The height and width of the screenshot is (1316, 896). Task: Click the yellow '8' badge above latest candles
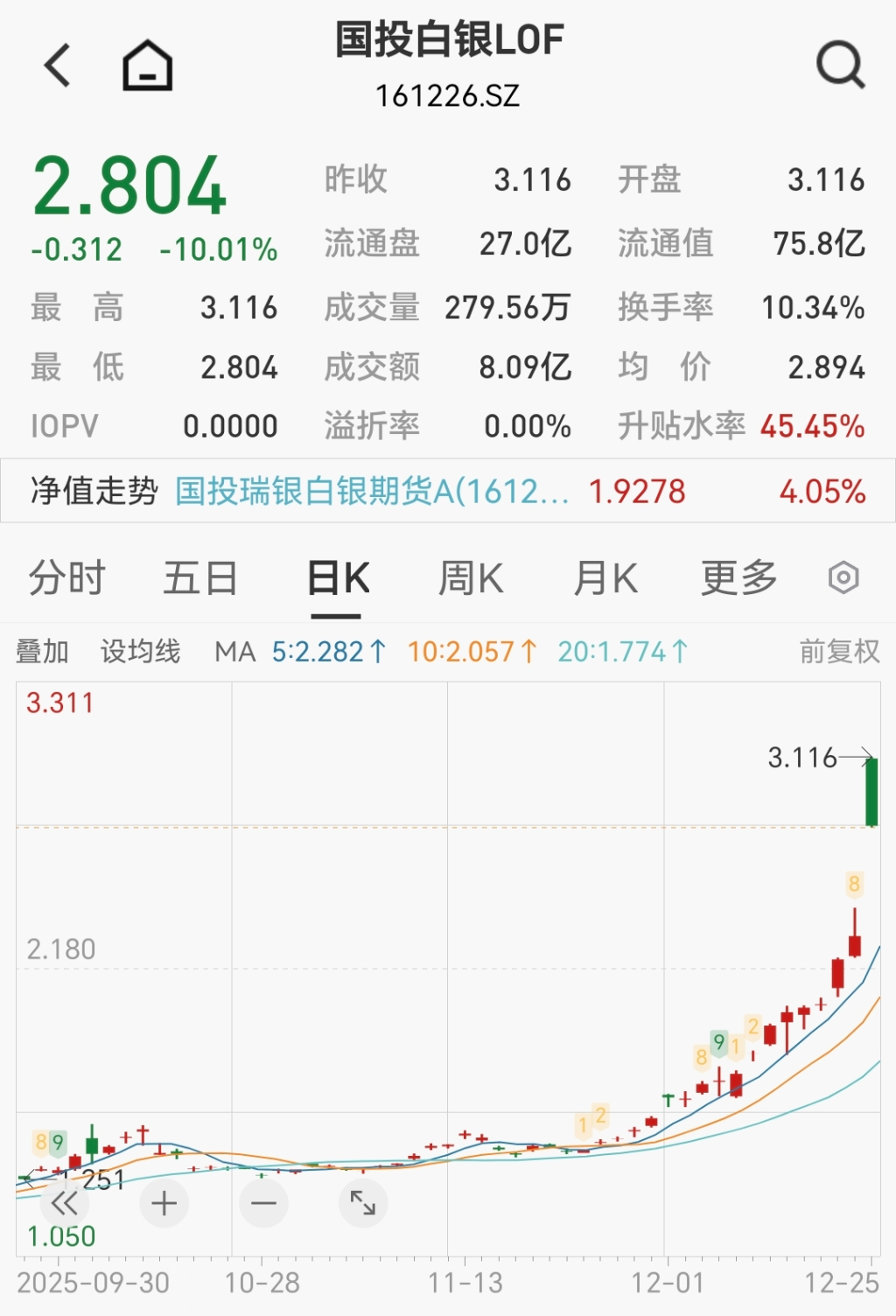coord(855,885)
